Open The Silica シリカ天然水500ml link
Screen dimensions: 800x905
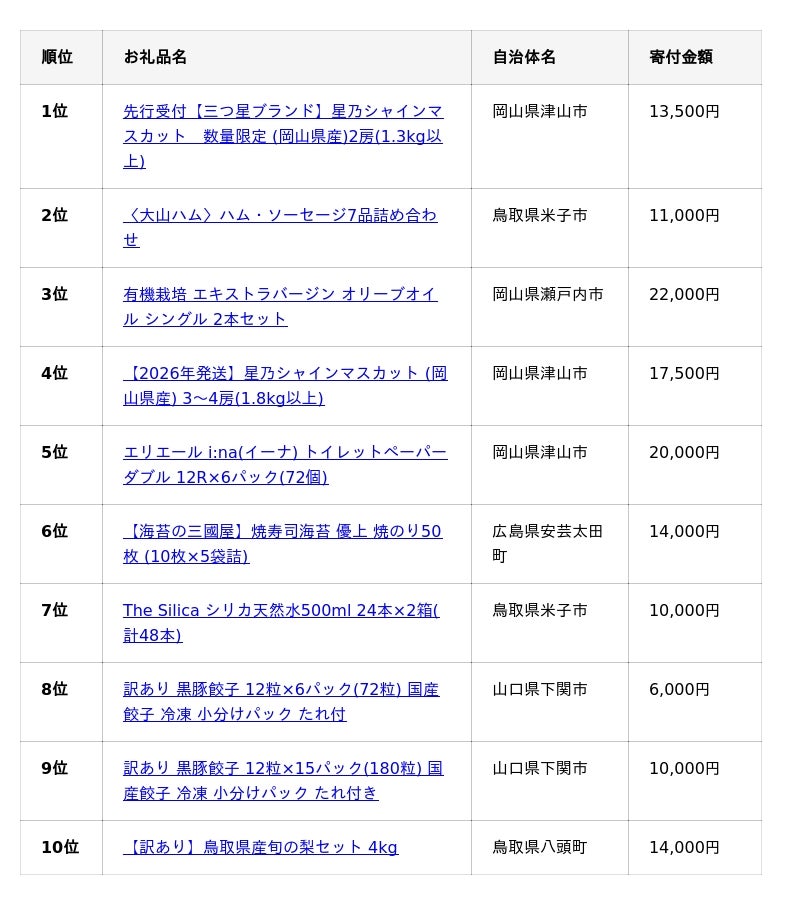[280, 610]
